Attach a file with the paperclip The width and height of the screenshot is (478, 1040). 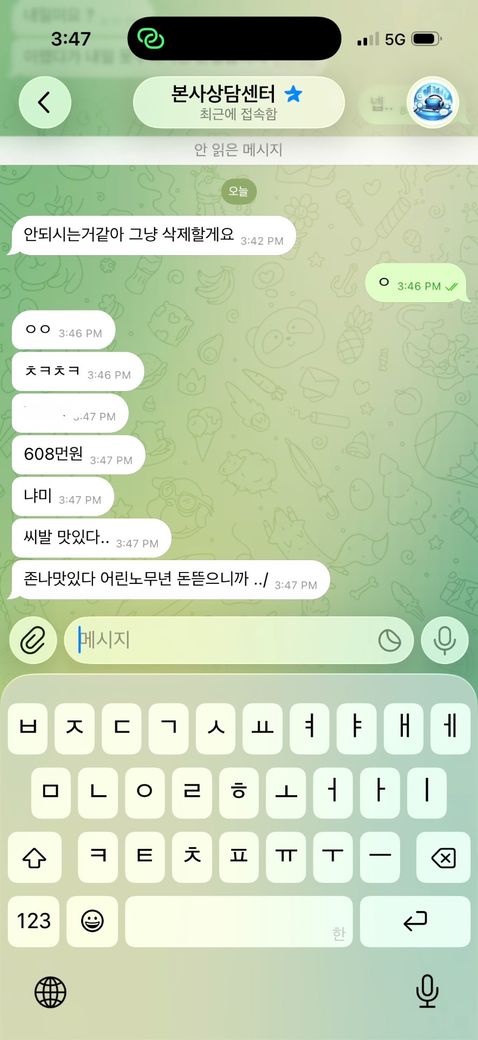point(33,640)
